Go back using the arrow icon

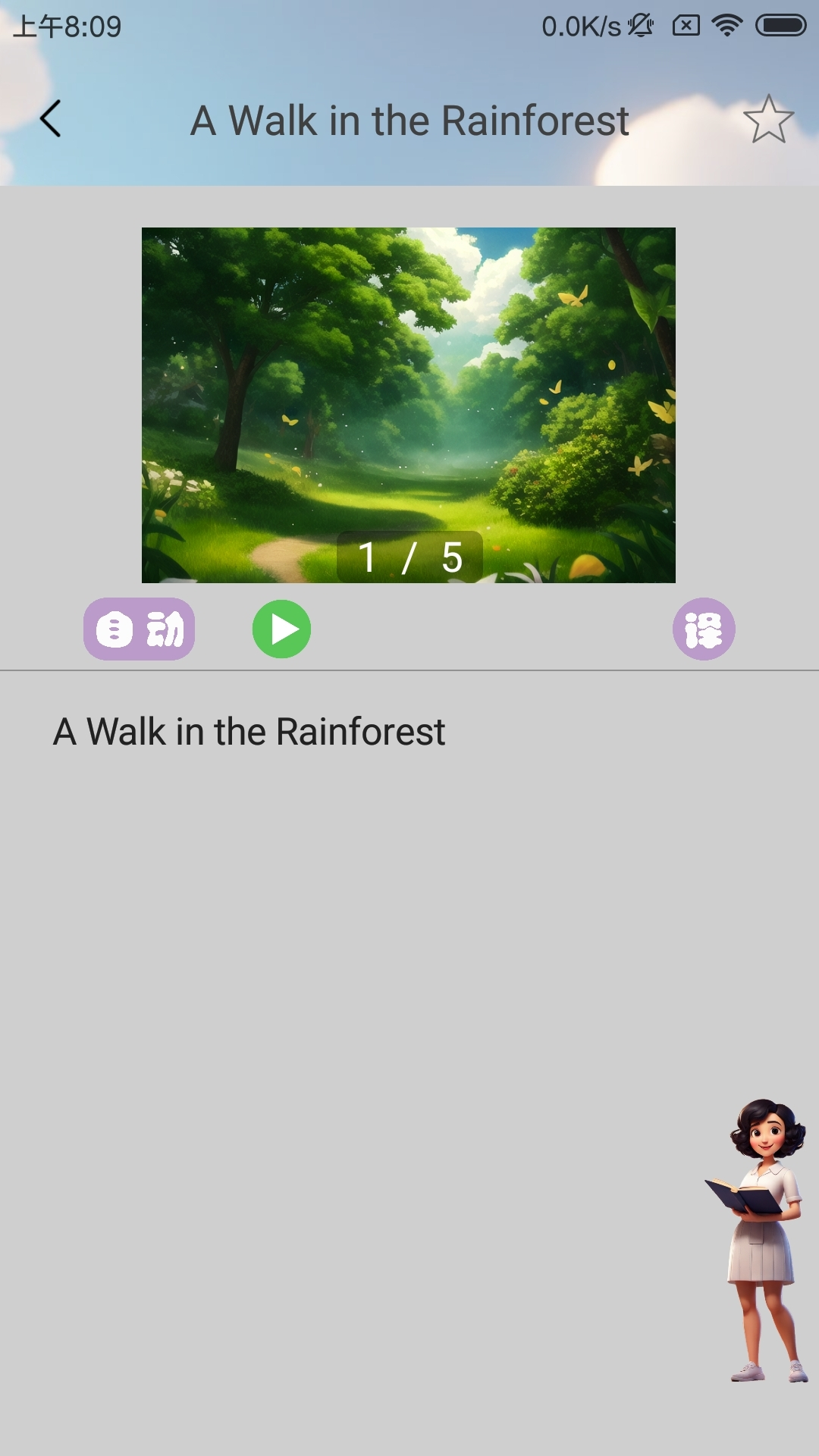50,119
